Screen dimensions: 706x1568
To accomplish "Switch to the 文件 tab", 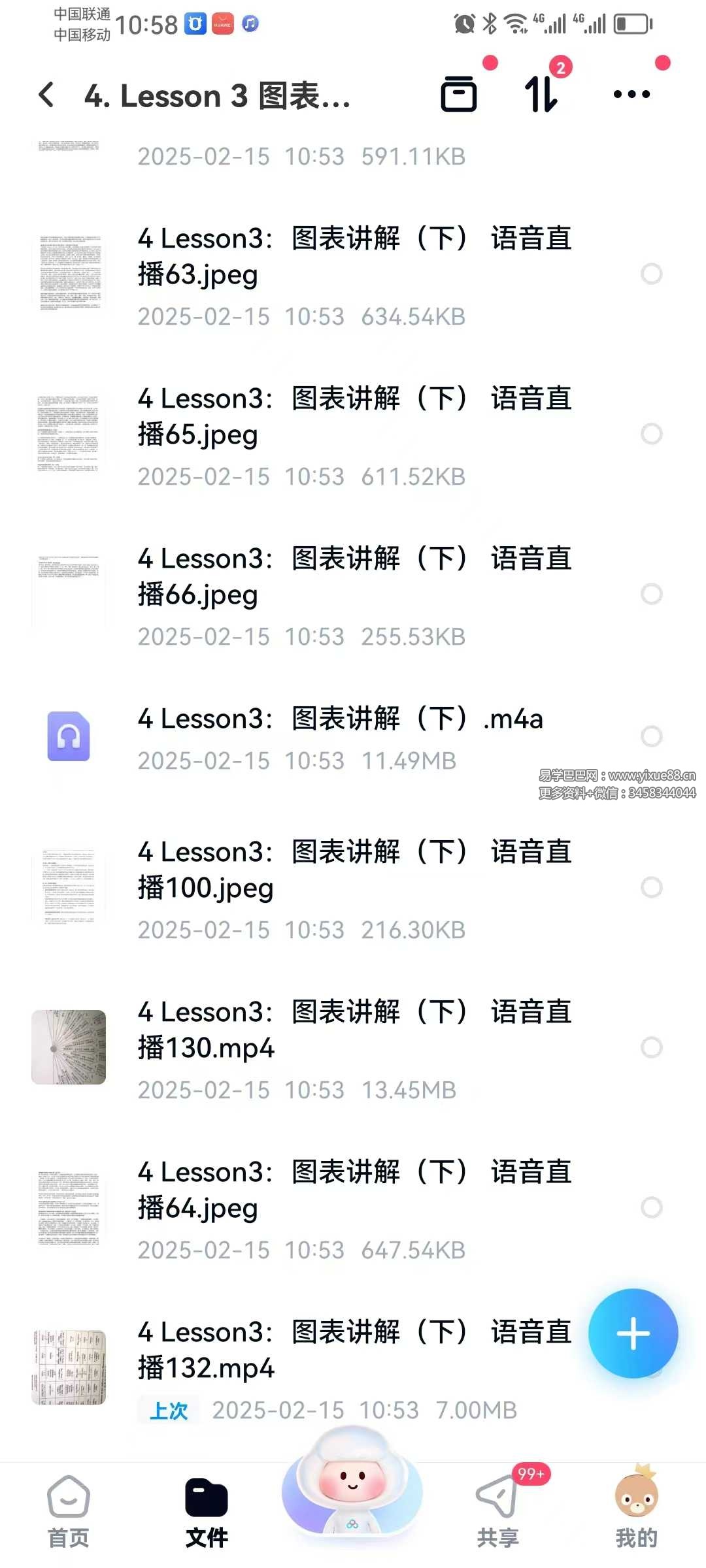I will 207,1511.
